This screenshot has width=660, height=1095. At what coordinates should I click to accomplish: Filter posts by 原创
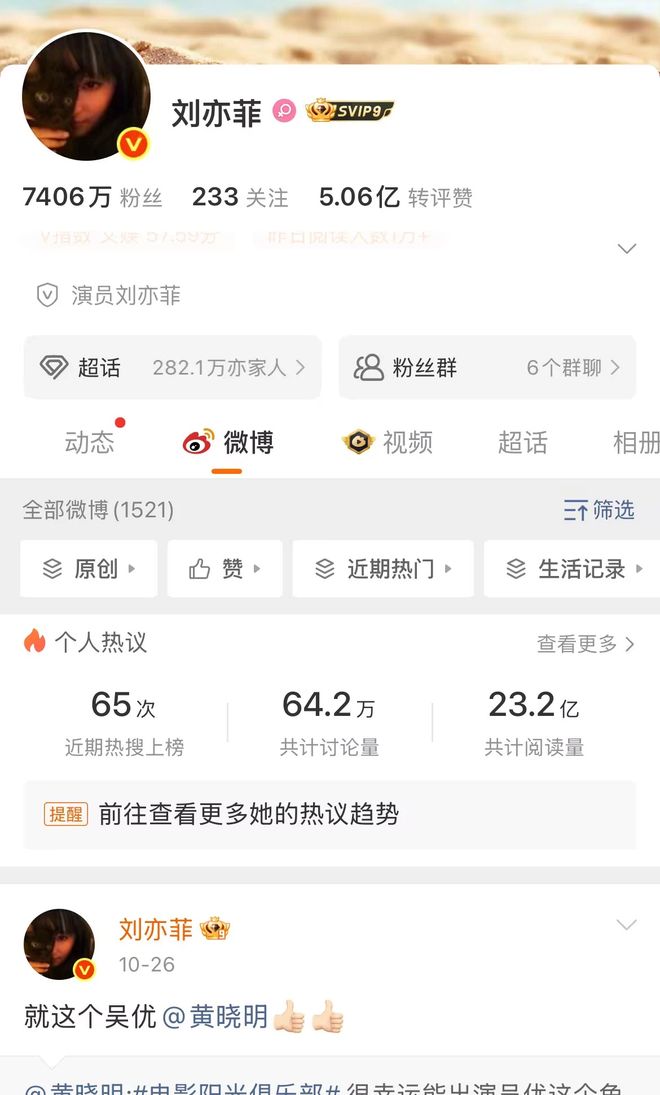tap(89, 569)
